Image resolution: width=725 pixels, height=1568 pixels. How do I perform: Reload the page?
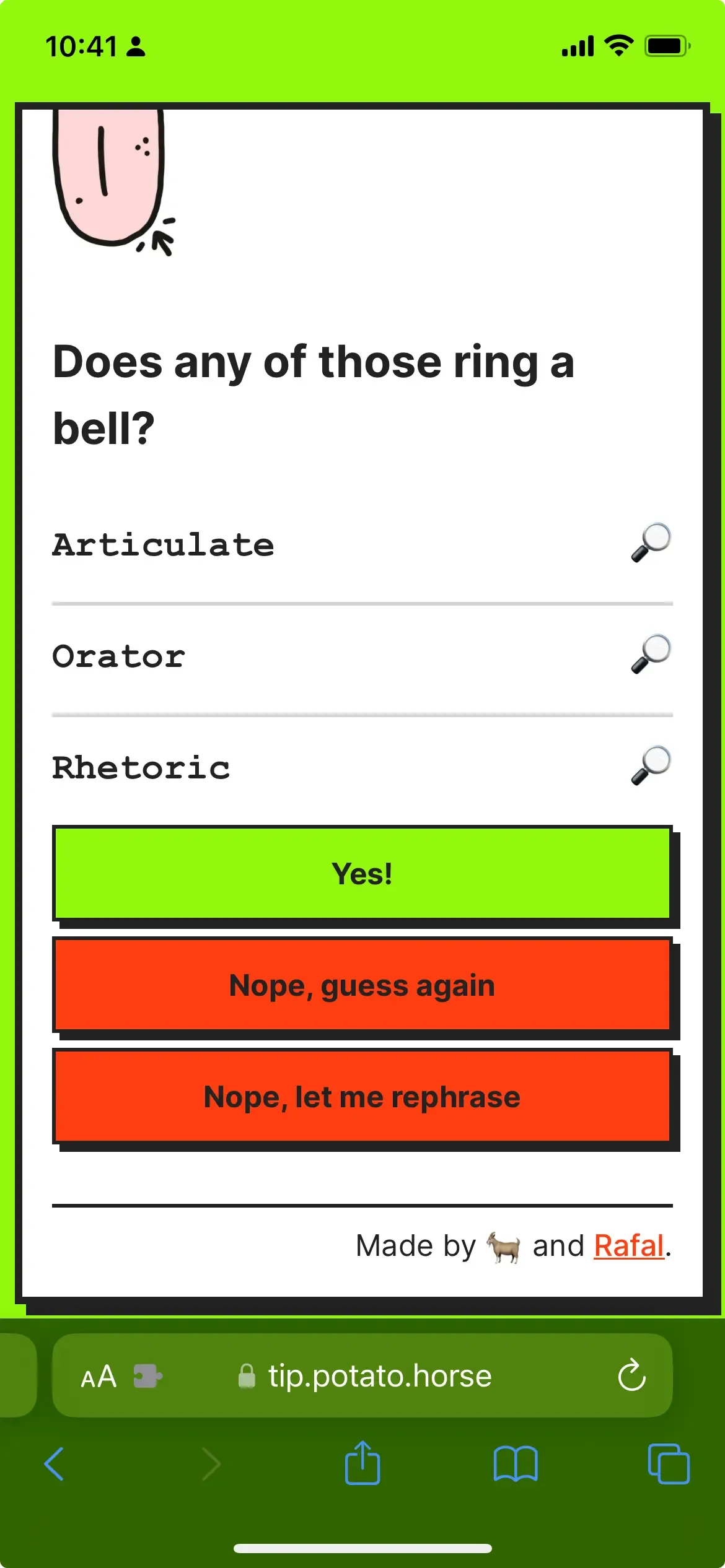pos(631,1375)
